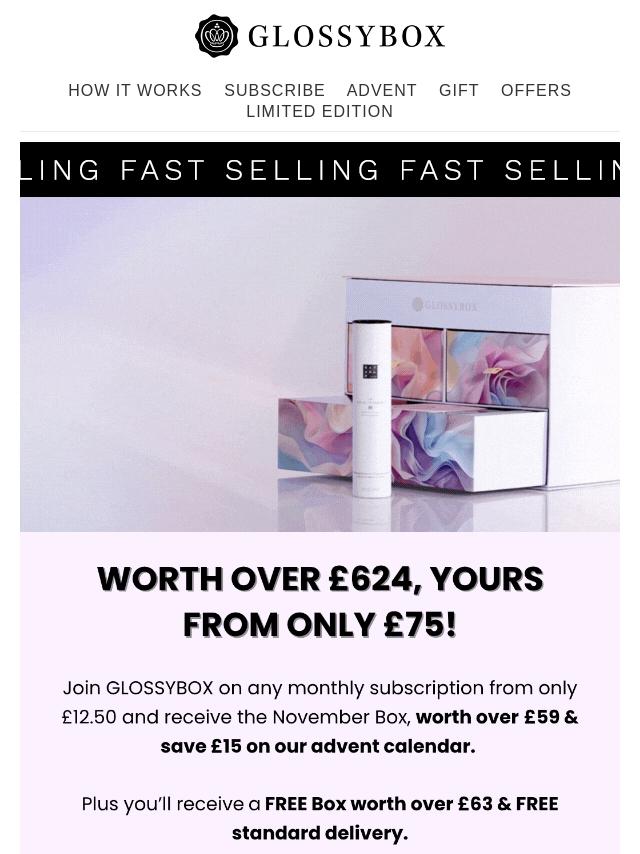
Task: View the OFFERS page
Action: [535, 90]
